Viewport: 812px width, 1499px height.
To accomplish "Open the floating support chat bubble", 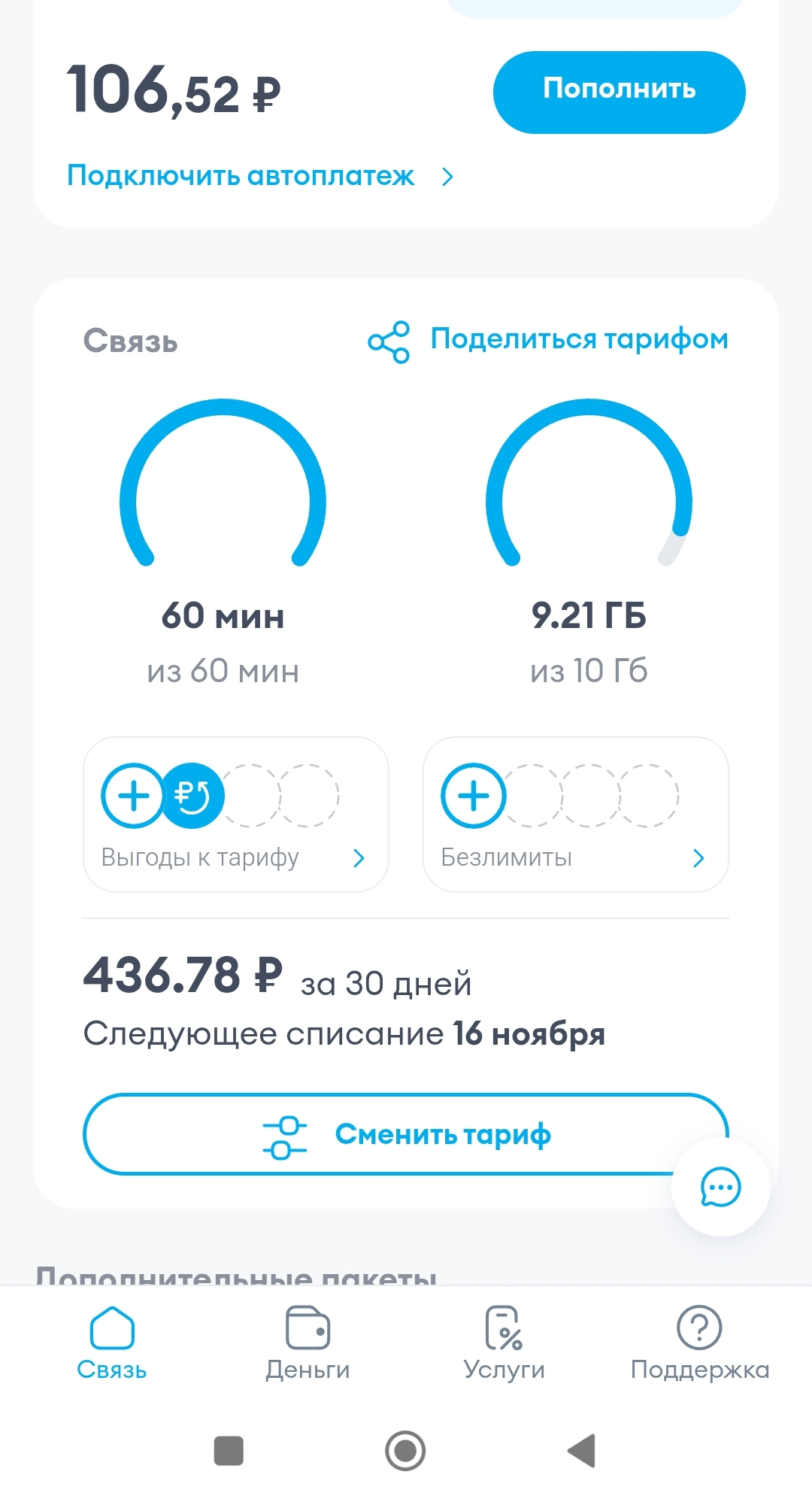I will point(720,1188).
